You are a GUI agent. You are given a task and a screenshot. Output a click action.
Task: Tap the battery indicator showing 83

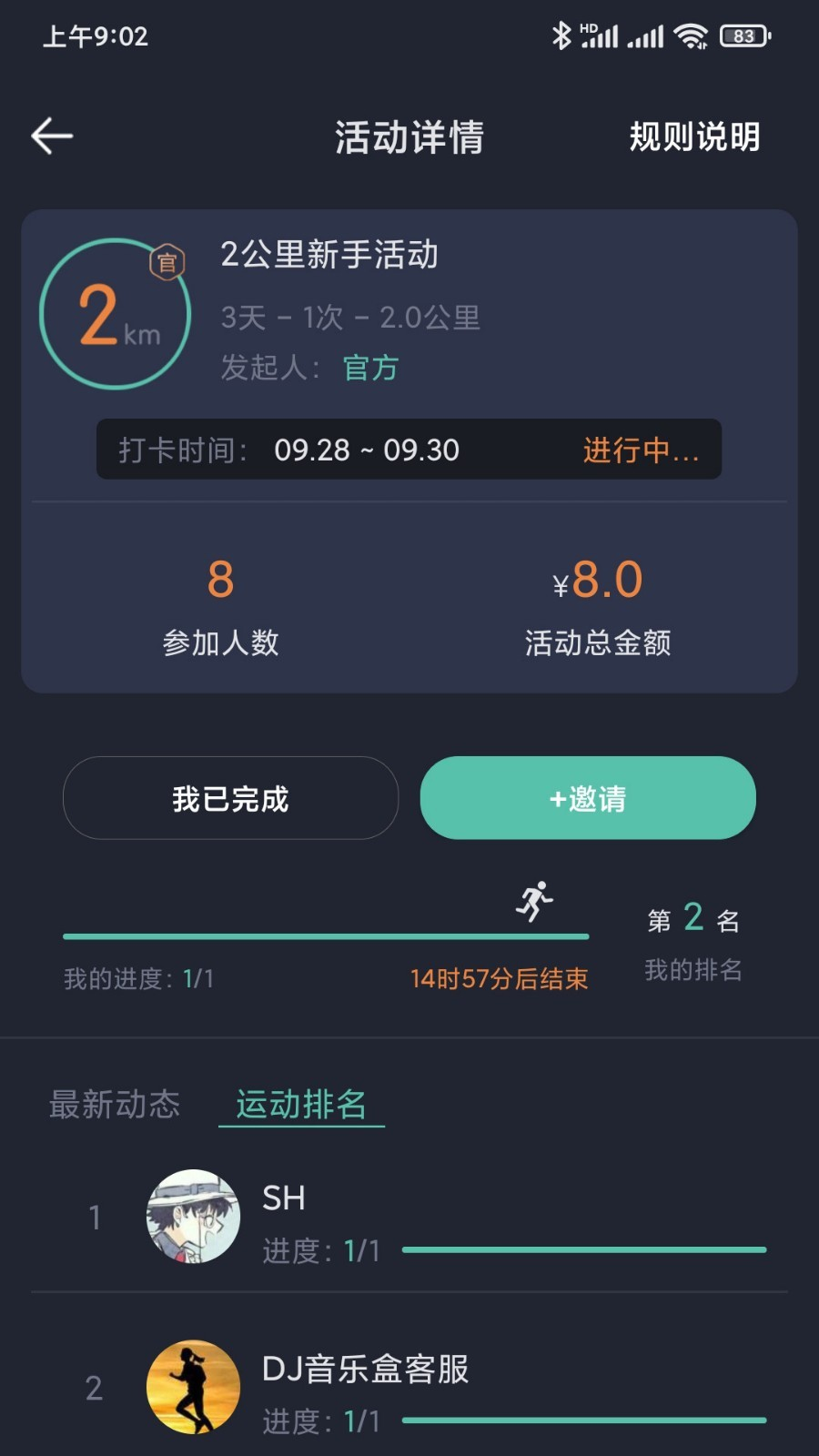[x=743, y=35]
